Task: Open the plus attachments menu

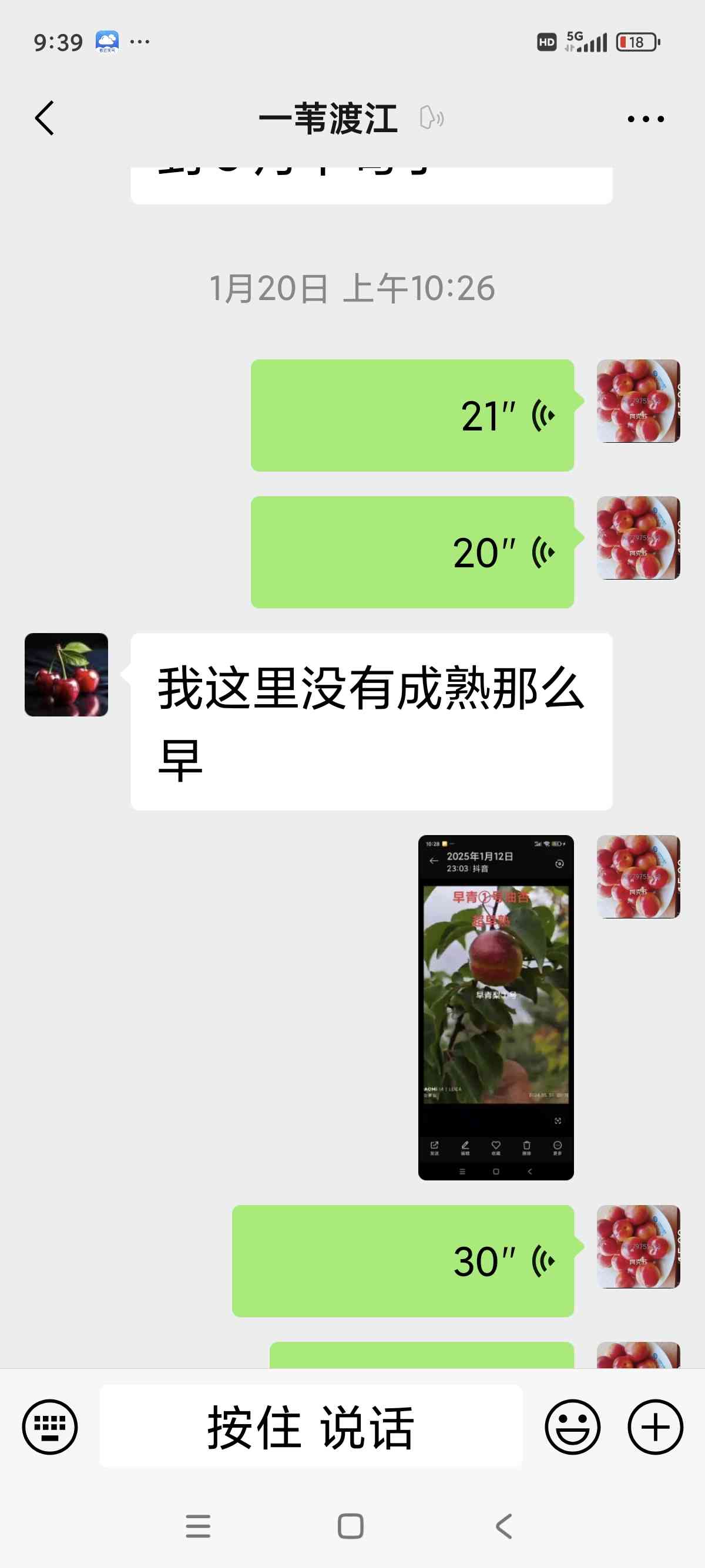Action: 655,1427
